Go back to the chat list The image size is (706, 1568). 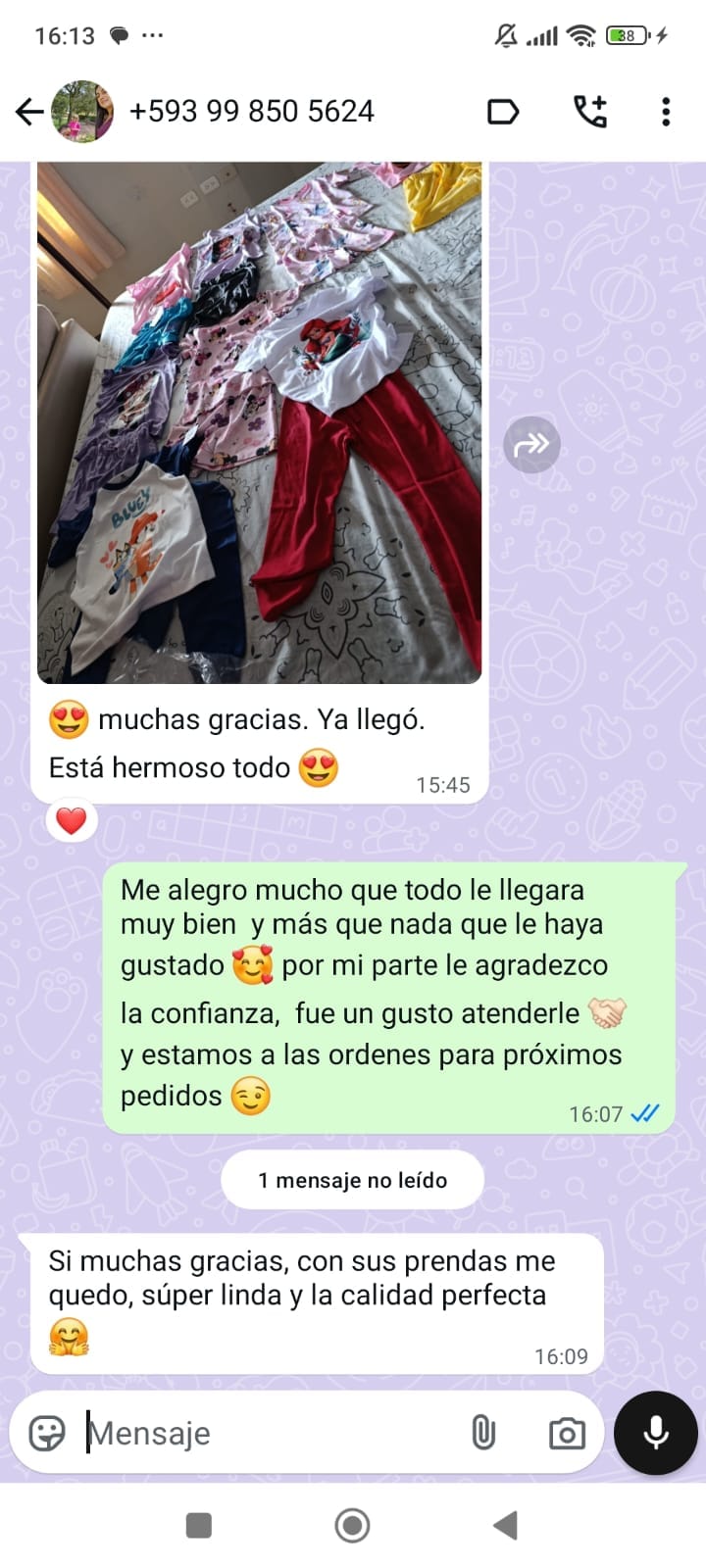[x=29, y=112]
